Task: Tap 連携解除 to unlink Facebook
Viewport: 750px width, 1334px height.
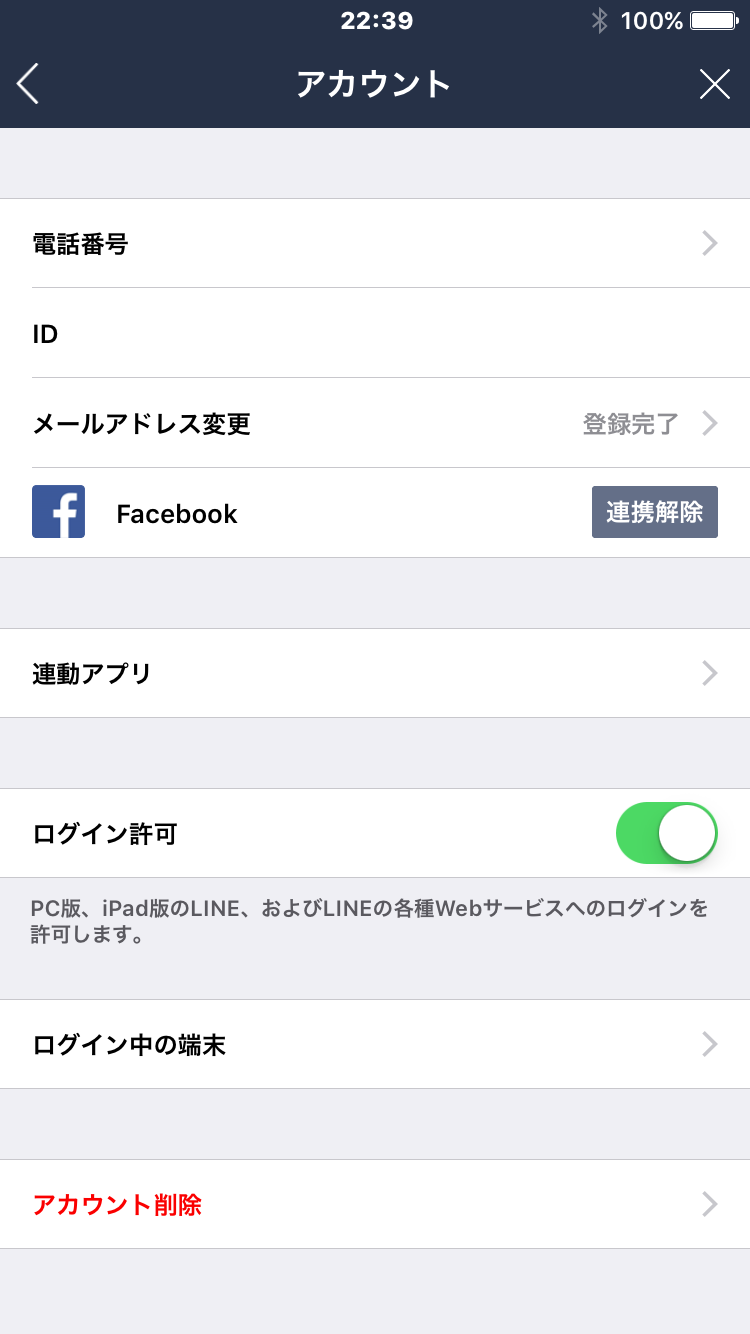Action: (655, 512)
